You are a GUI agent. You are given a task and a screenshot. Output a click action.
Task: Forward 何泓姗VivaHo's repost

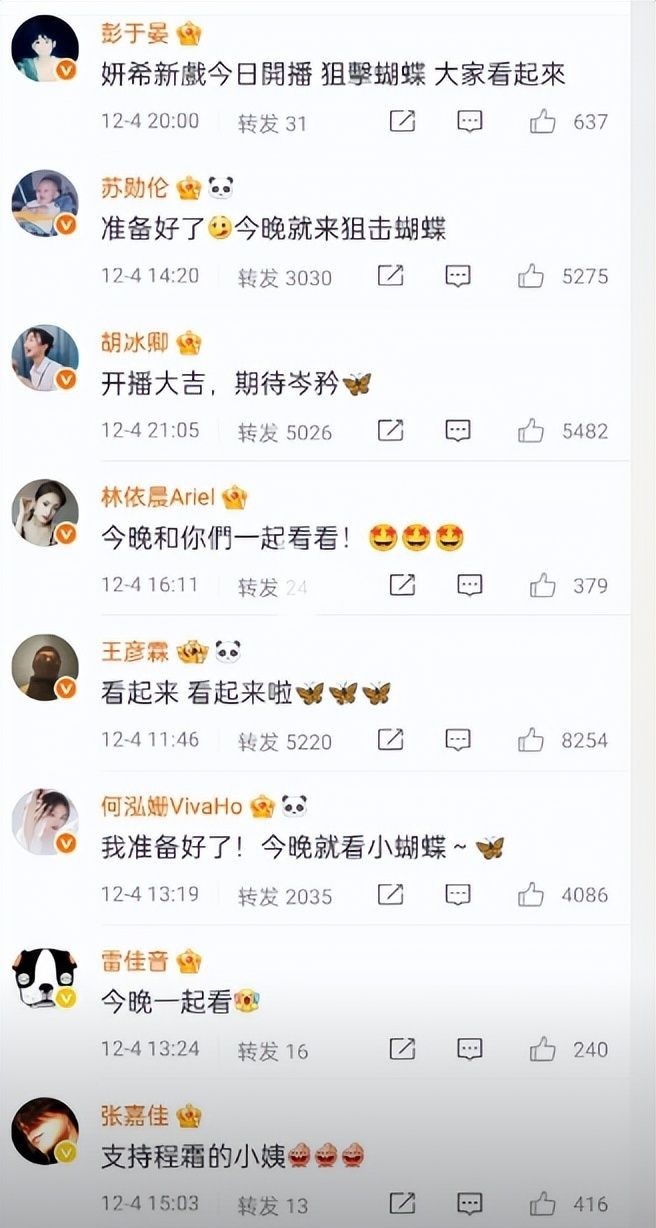coord(391,894)
